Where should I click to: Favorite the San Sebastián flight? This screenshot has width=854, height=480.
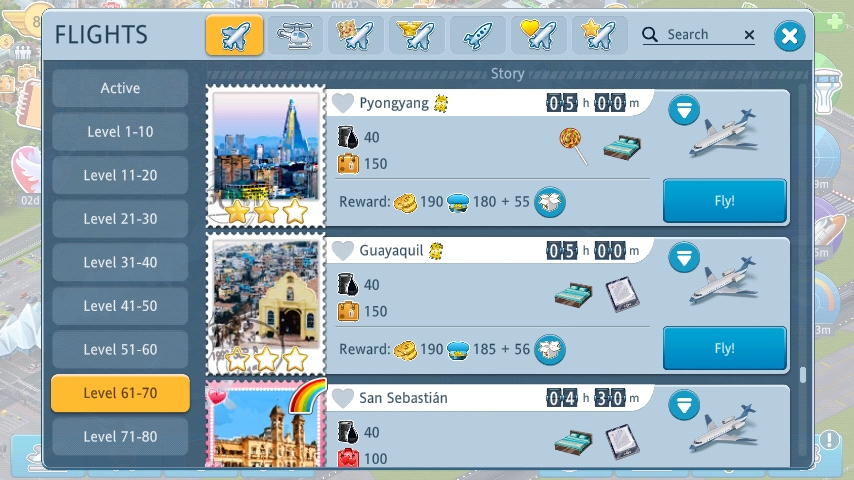coord(343,398)
